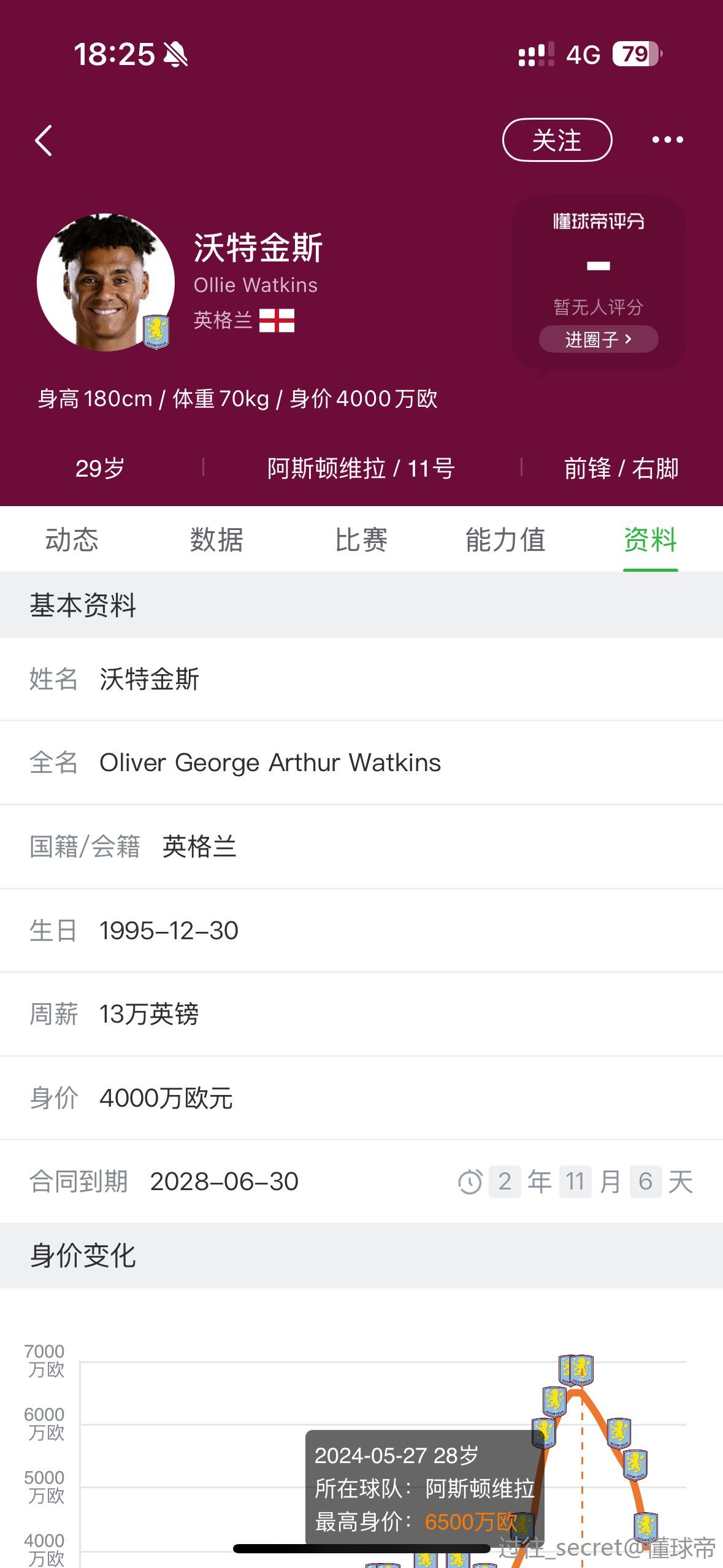Open the 比赛 tab

point(361,540)
